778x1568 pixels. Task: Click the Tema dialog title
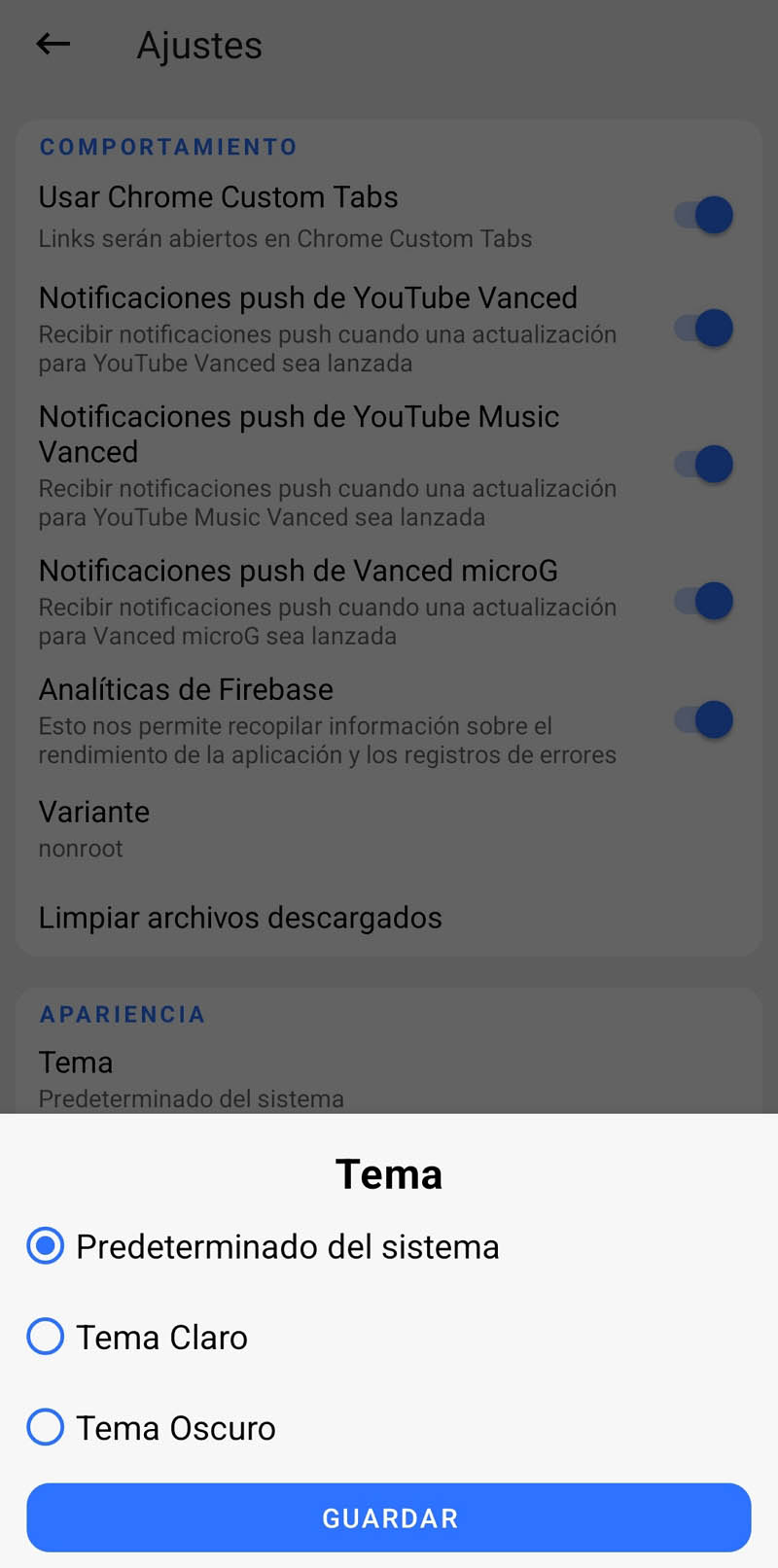389,1173
